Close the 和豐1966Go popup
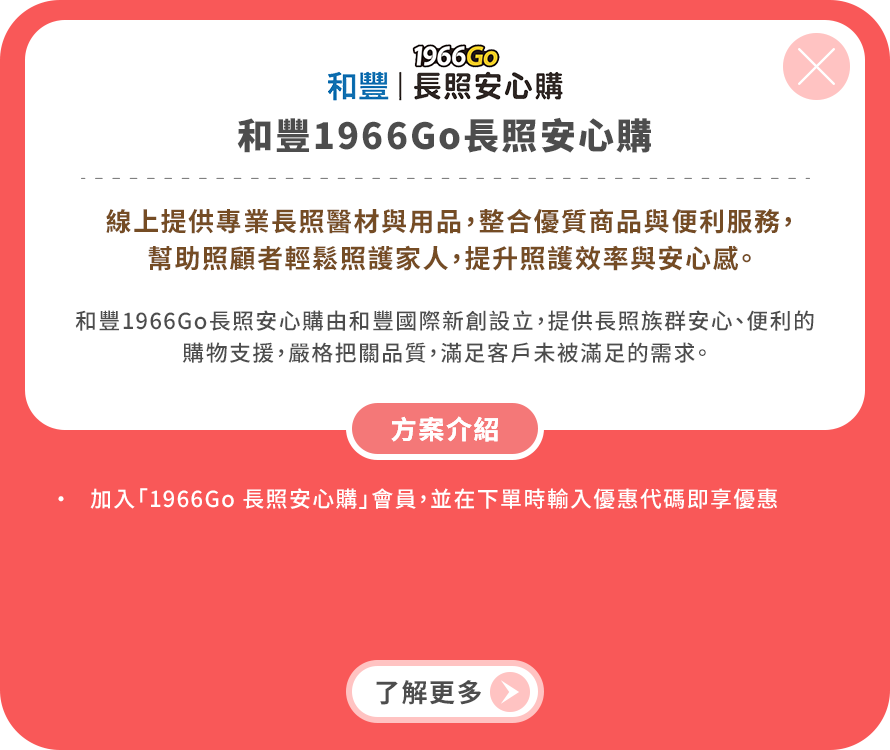The image size is (890, 750). click(816, 67)
